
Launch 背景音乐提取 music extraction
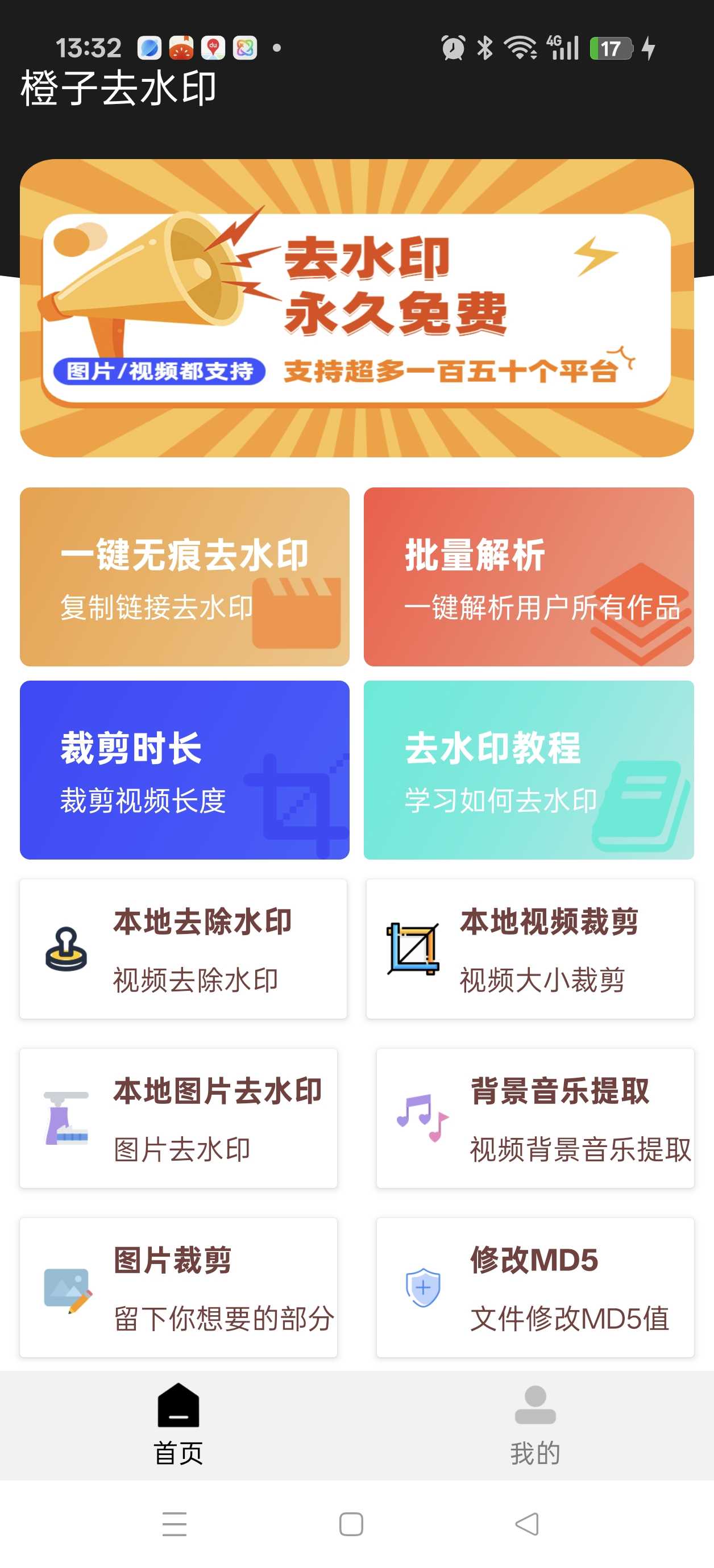(535, 1117)
